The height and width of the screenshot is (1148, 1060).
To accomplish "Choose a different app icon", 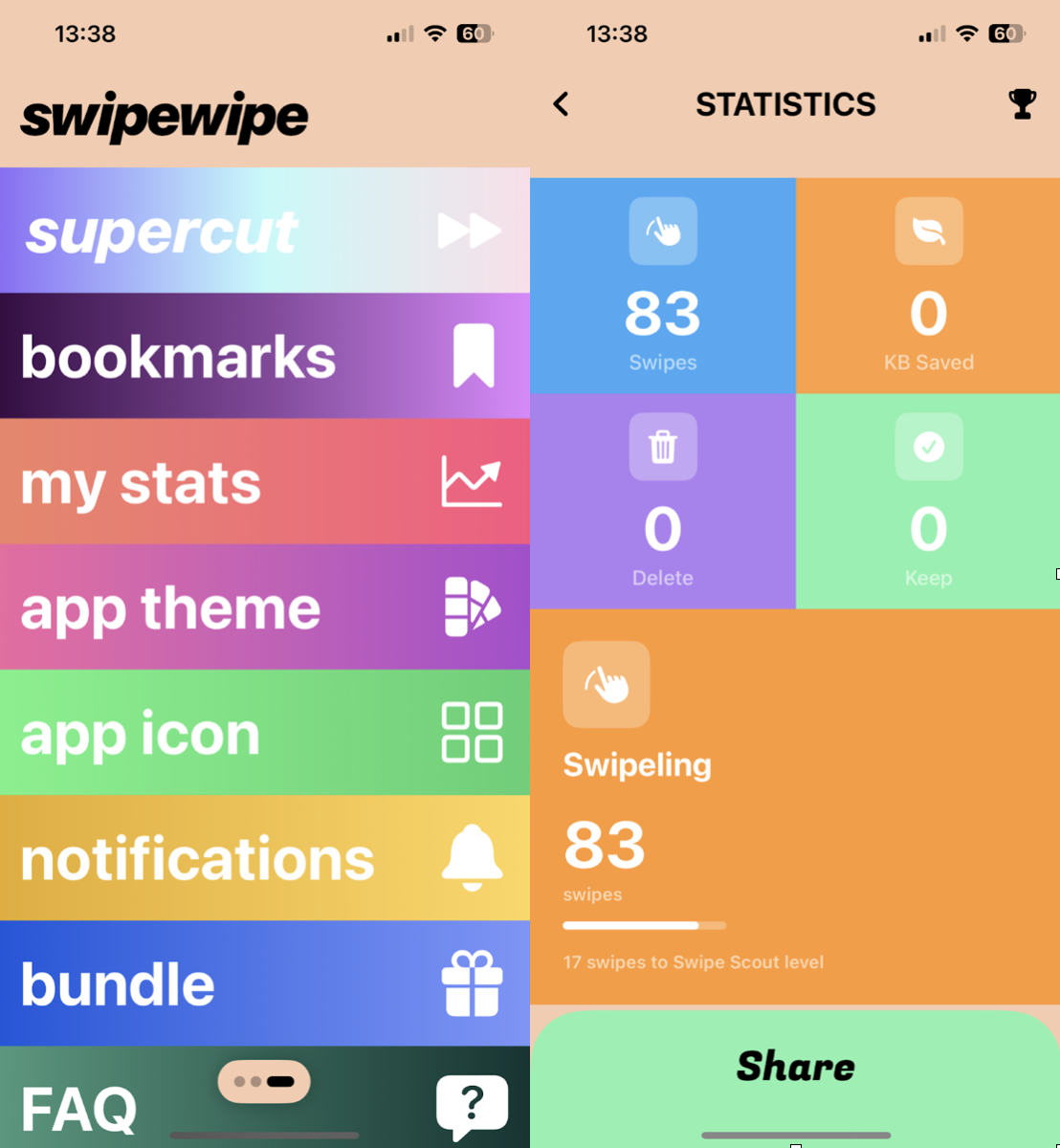I will pyautogui.click(x=264, y=733).
